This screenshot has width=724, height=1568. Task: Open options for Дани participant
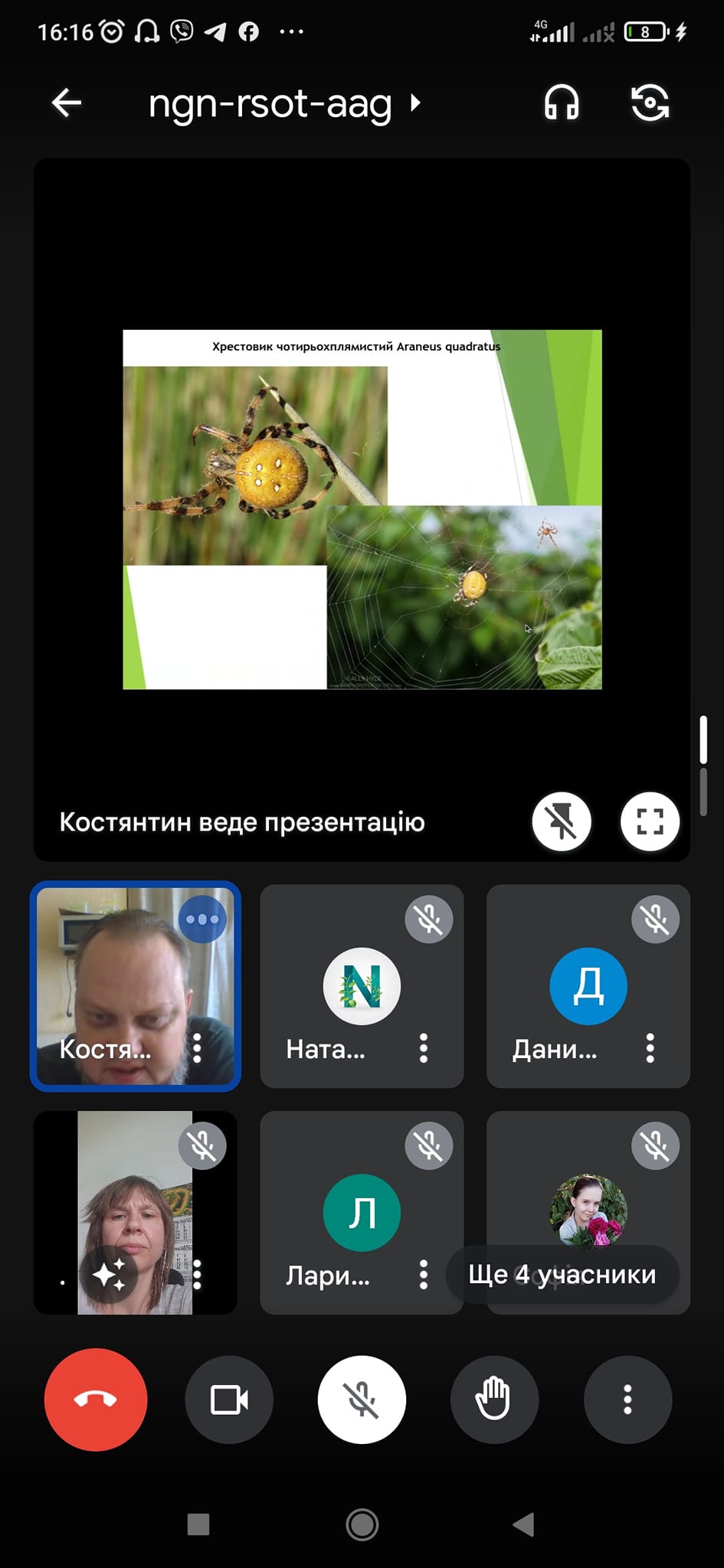650,1048
